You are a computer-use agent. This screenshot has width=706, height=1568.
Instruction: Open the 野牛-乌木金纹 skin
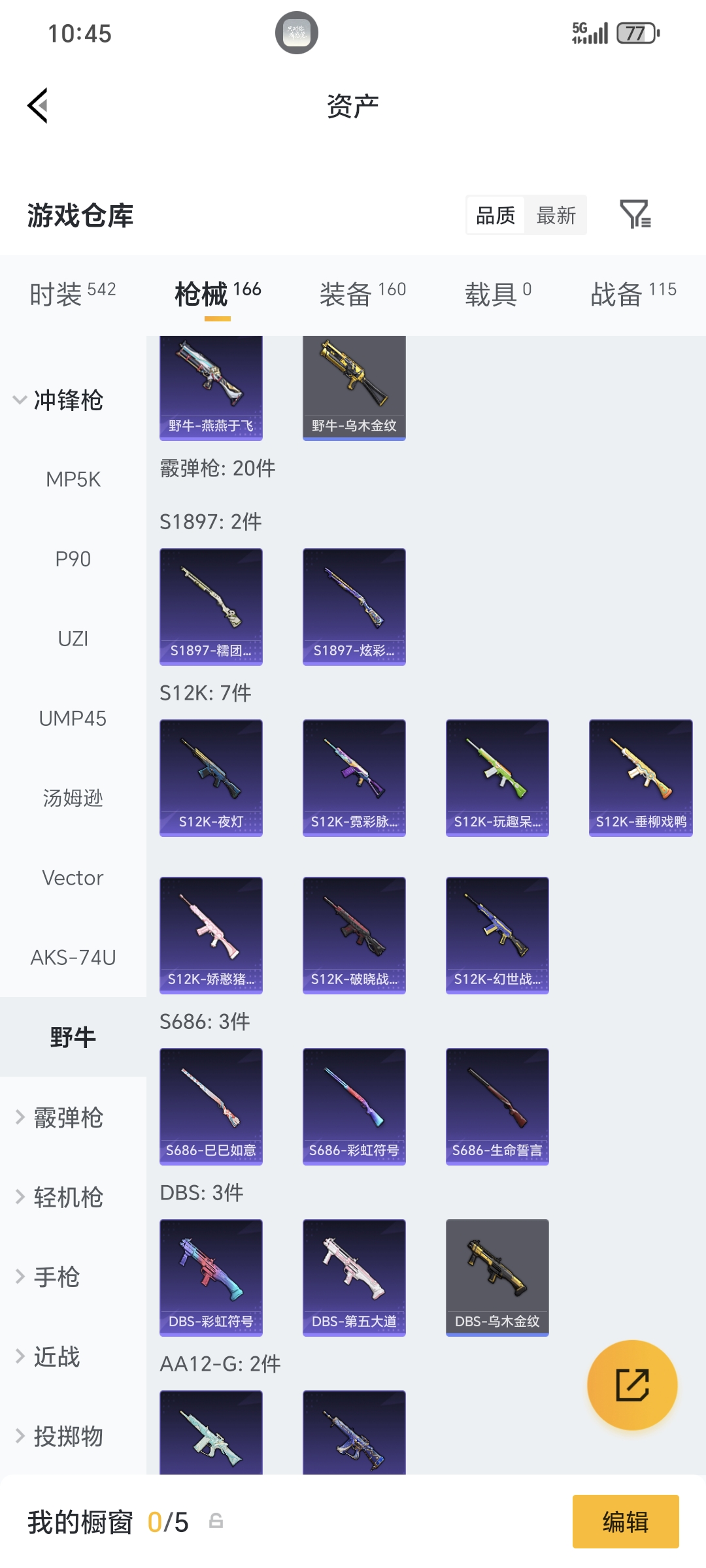click(354, 387)
